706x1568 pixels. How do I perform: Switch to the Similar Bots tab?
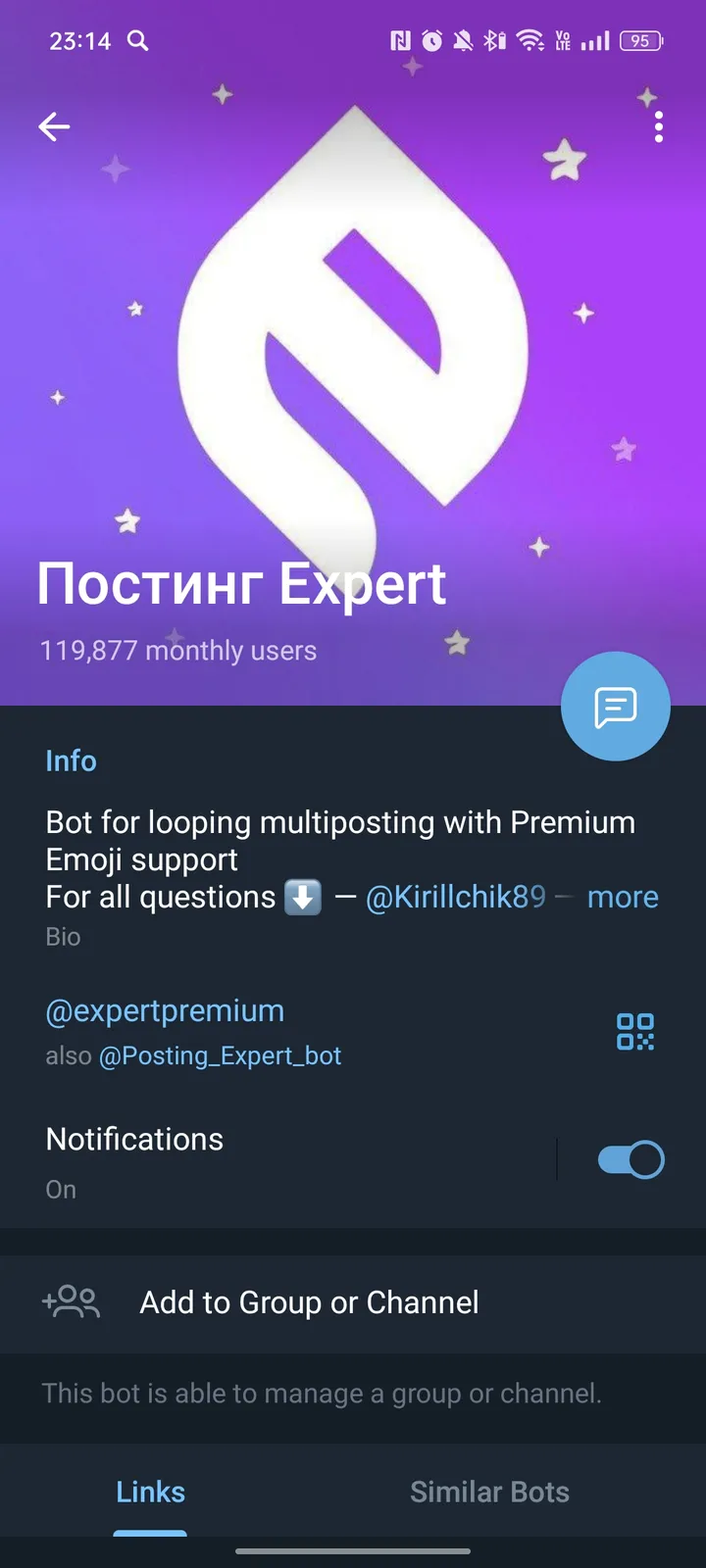click(489, 1492)
